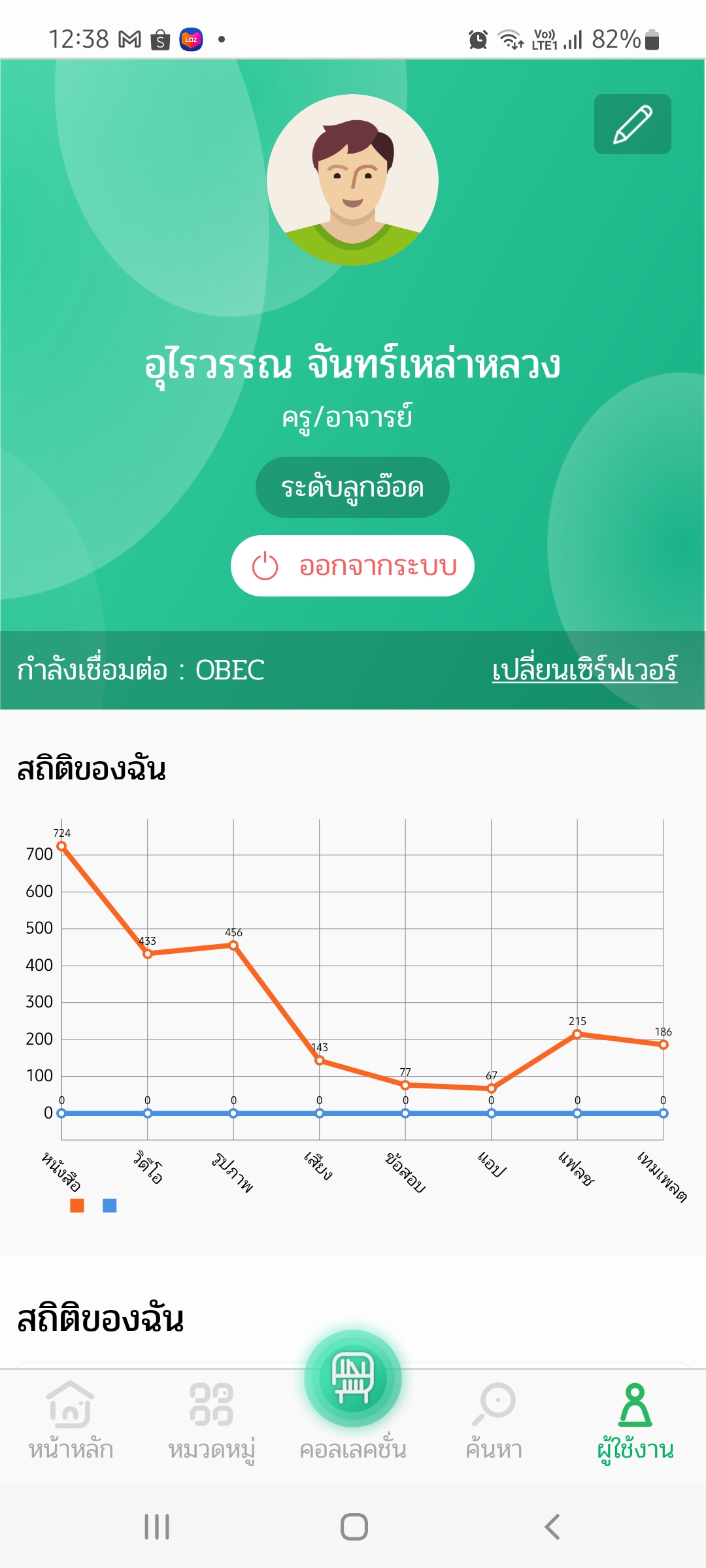The width and height of the screenshot is (706, 1568).
Task: Tap the ออกจากระบบ logout button
Action: (x=352, y=566)
